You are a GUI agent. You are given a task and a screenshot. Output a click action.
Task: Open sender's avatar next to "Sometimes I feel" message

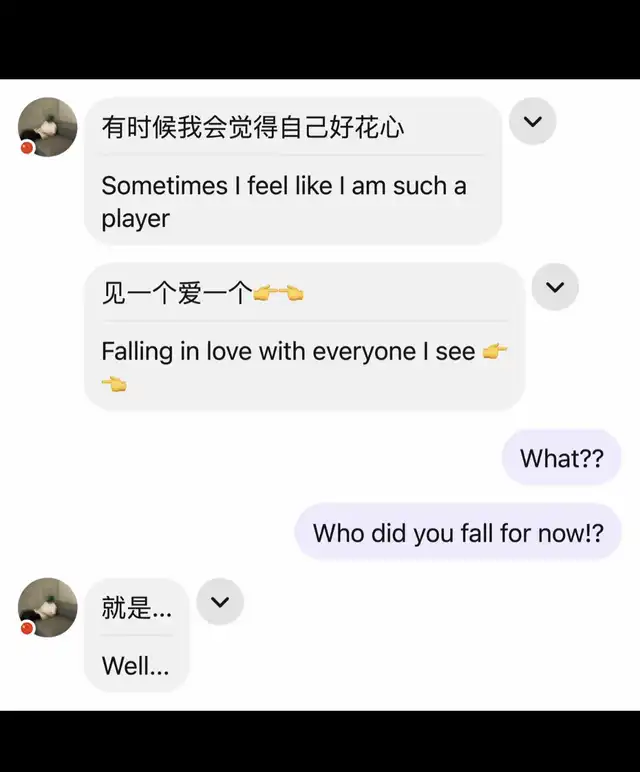[47, 127]
